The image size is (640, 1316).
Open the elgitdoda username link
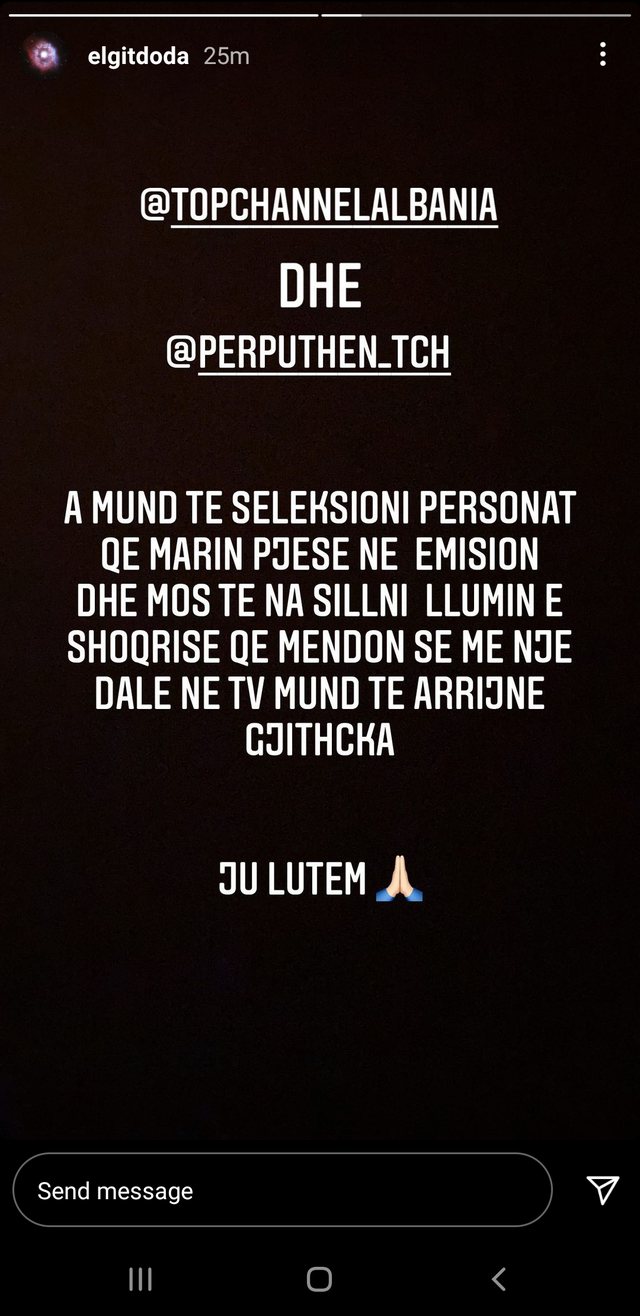[x=138, y=56]
